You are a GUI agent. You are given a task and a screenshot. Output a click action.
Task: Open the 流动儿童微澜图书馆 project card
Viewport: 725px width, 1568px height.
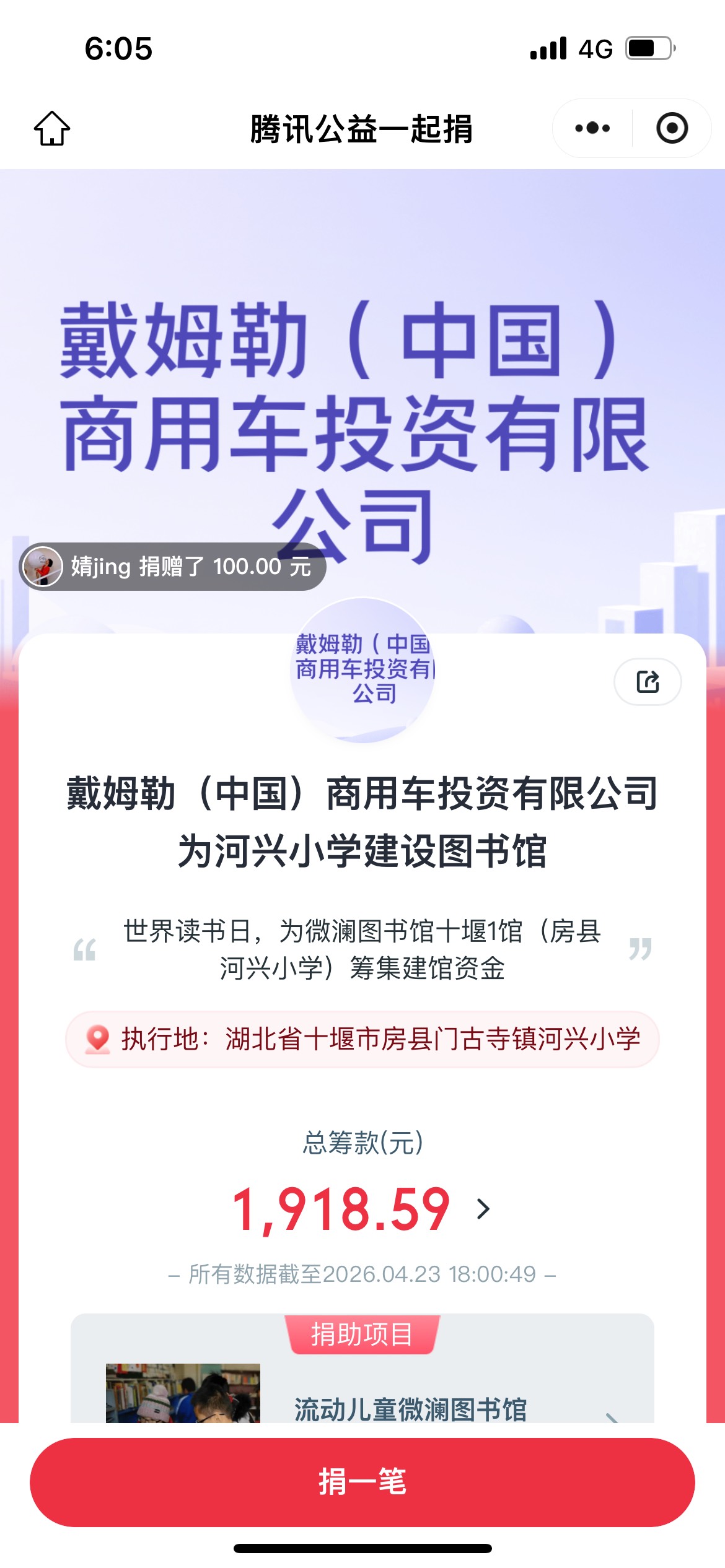[410, 1409]
